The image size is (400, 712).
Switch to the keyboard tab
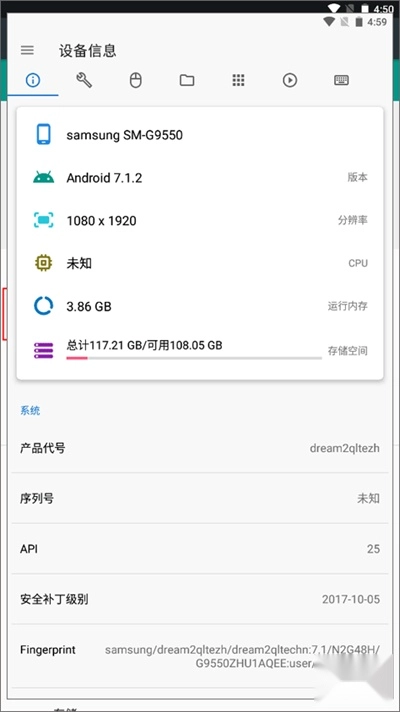[x=341, y=81]
